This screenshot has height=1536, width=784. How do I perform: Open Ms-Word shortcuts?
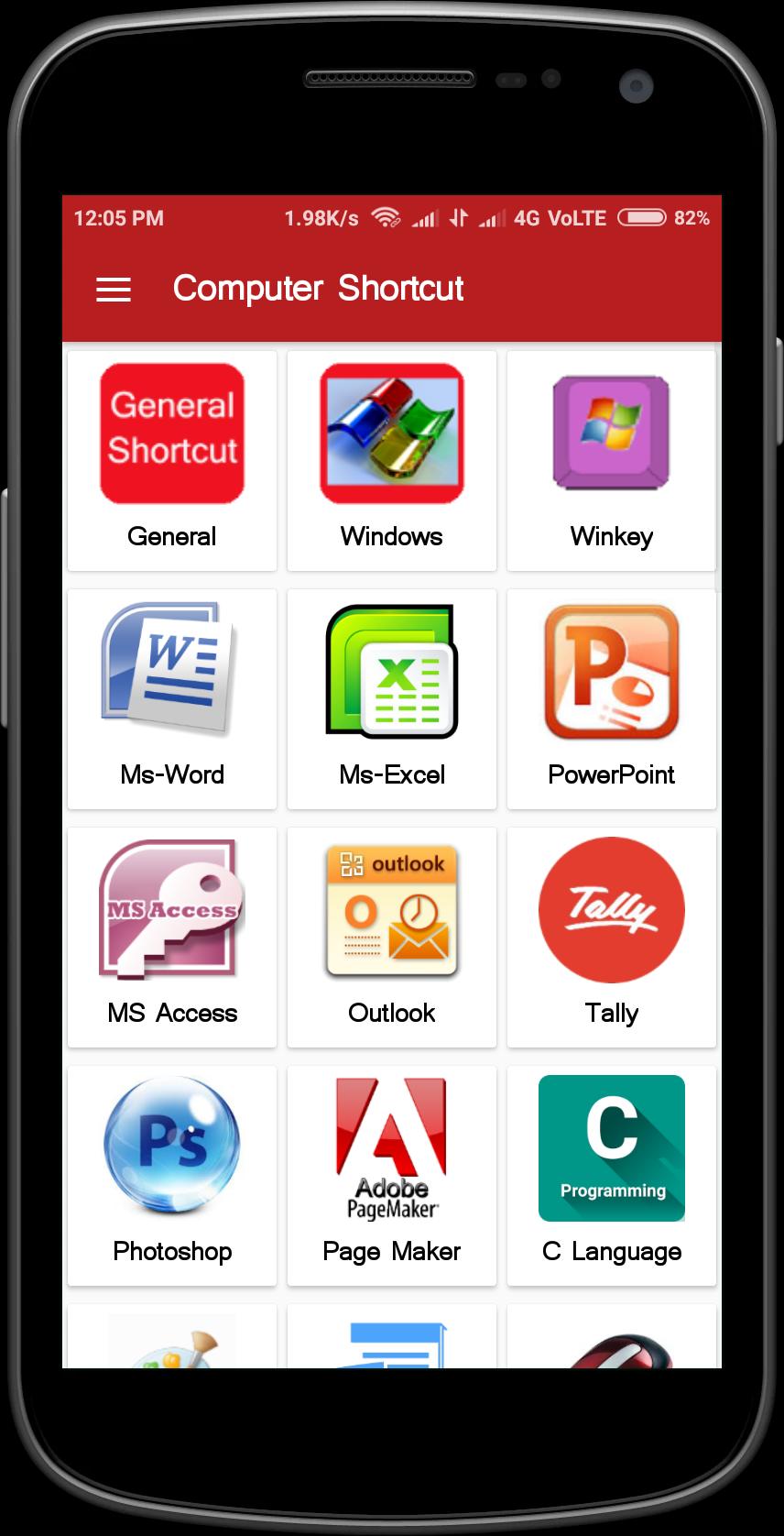(x=172, y=698)
